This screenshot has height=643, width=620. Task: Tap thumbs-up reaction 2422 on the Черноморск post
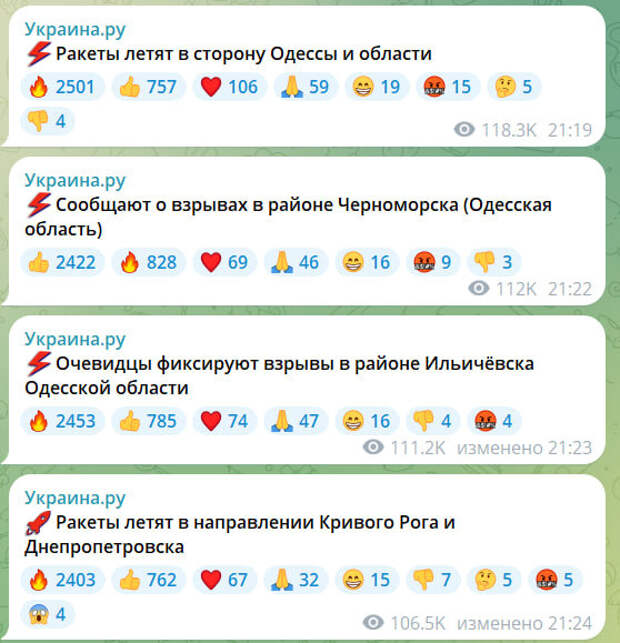pos(63,263)
